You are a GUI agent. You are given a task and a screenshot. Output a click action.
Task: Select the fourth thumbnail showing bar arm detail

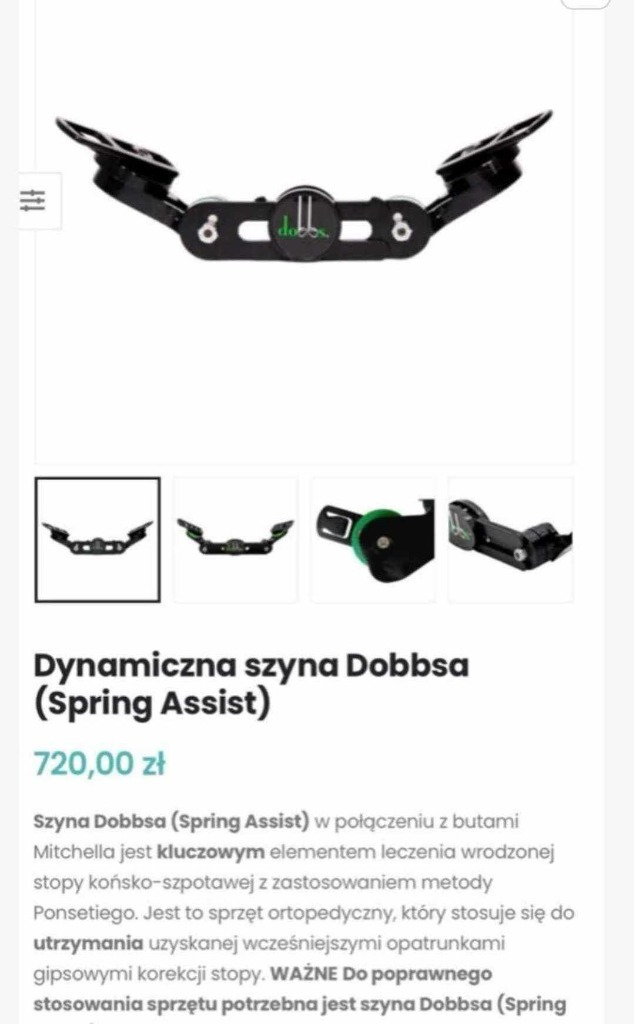pyautogui.click(x=510, y=540)
